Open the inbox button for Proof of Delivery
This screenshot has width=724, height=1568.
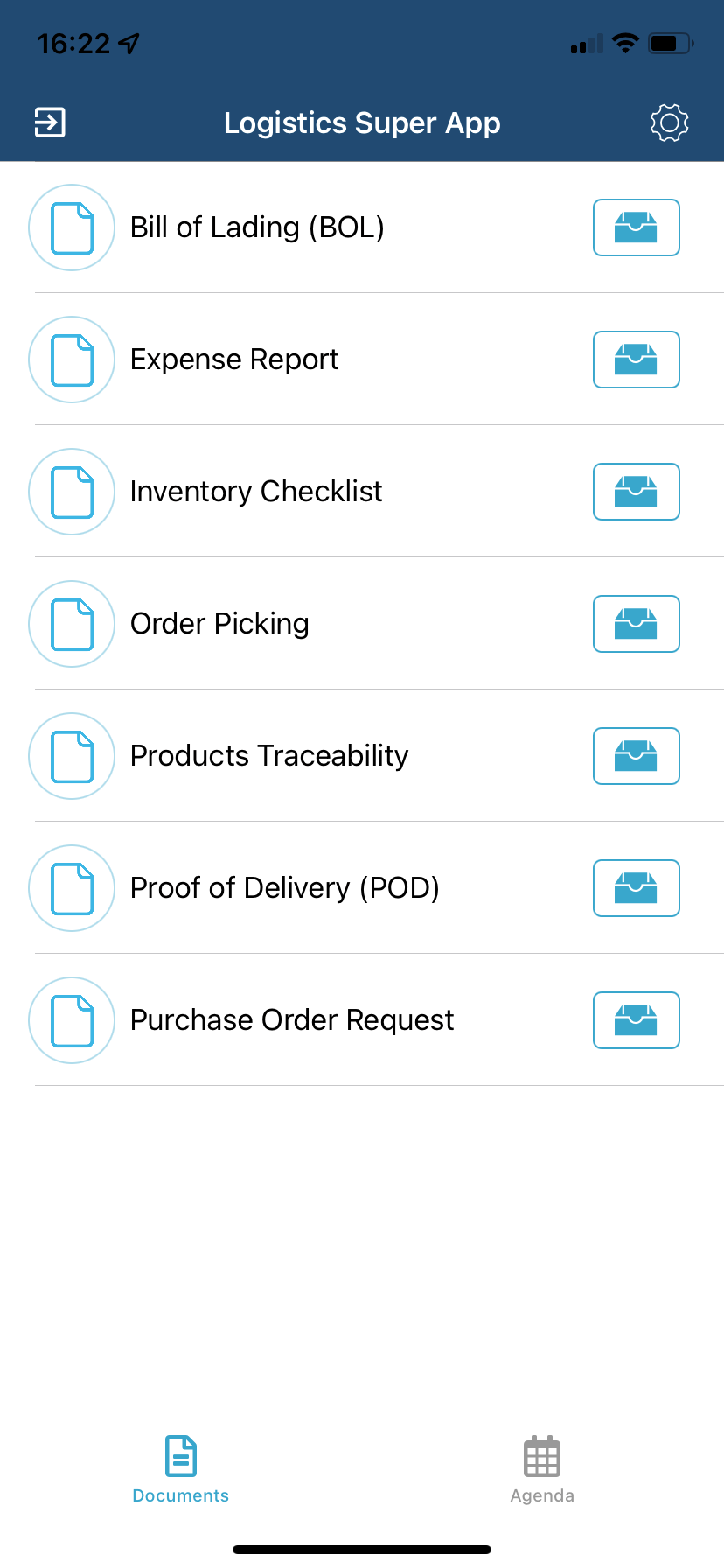tap(636, 888)
